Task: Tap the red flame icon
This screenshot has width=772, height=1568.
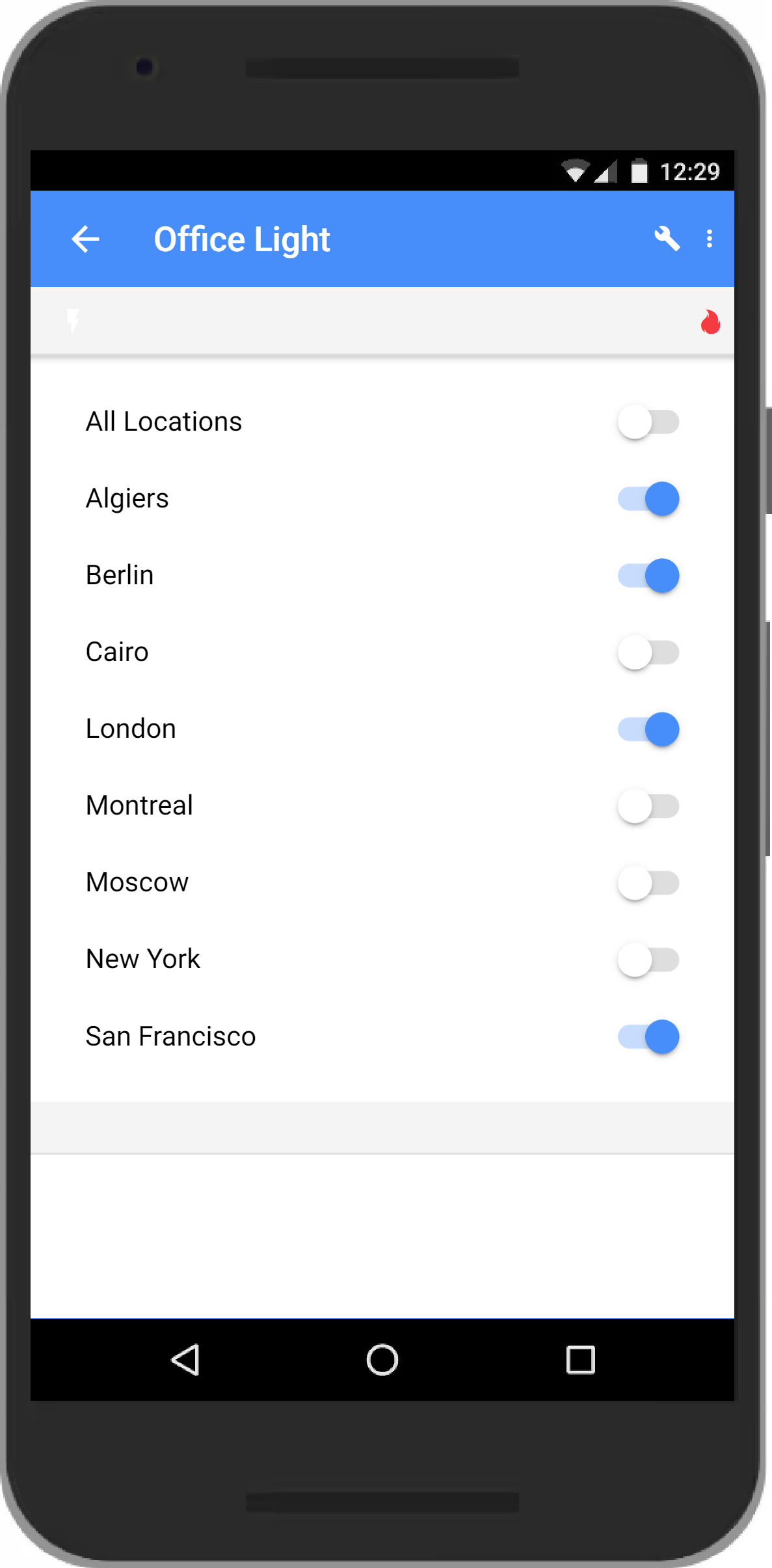Action: 710,322
